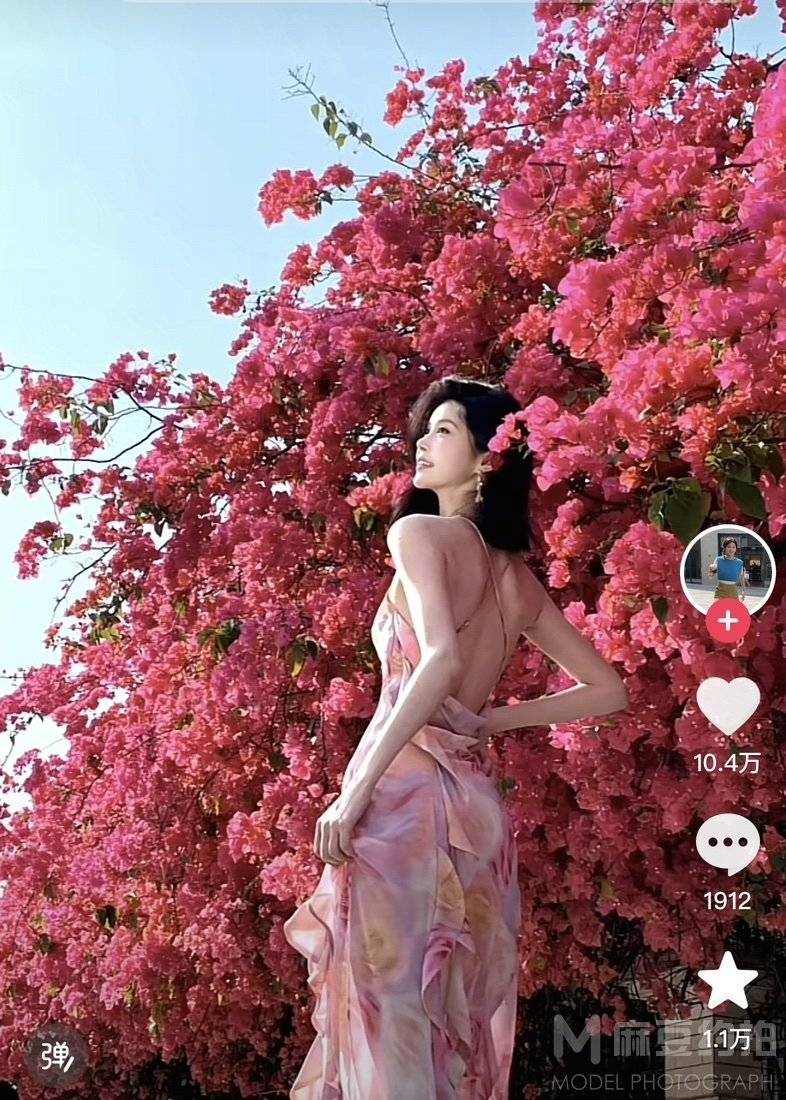Viewport: 786px width, 1100px height.
Task: Toggle the danmaku bullet comments button
Action: click(56, 1056)
